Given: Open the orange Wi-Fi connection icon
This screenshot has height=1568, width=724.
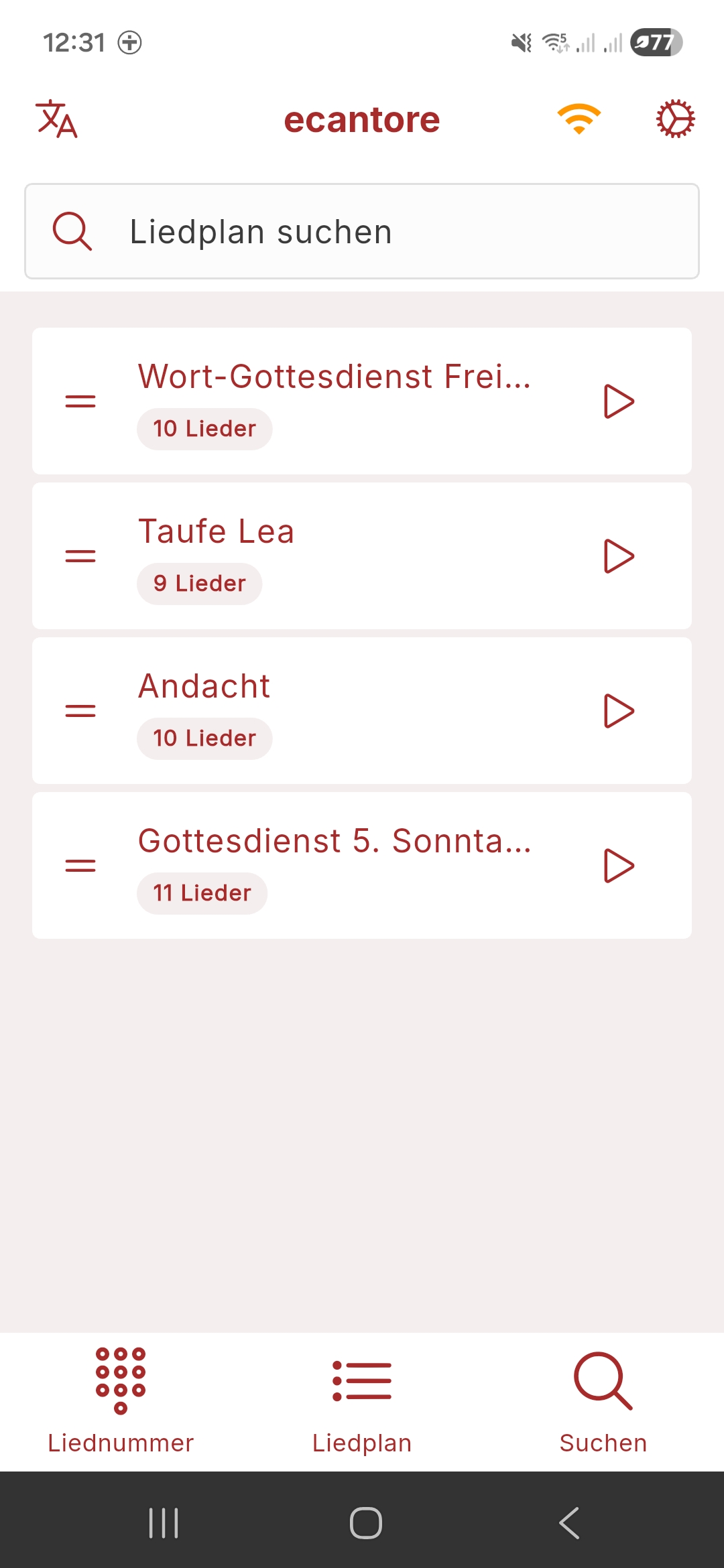Looking at the screenshot, I should pyautogui.click(x=579, y=119).
